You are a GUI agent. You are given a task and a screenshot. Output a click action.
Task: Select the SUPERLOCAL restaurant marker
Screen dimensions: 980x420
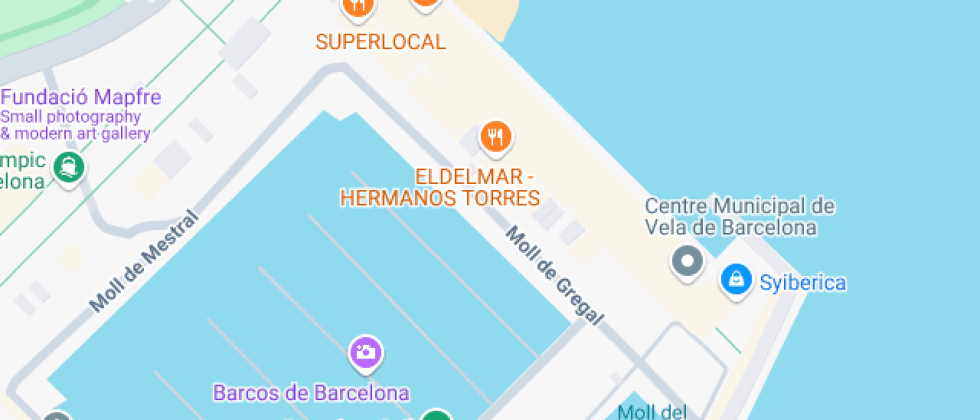tap(358, 9)
